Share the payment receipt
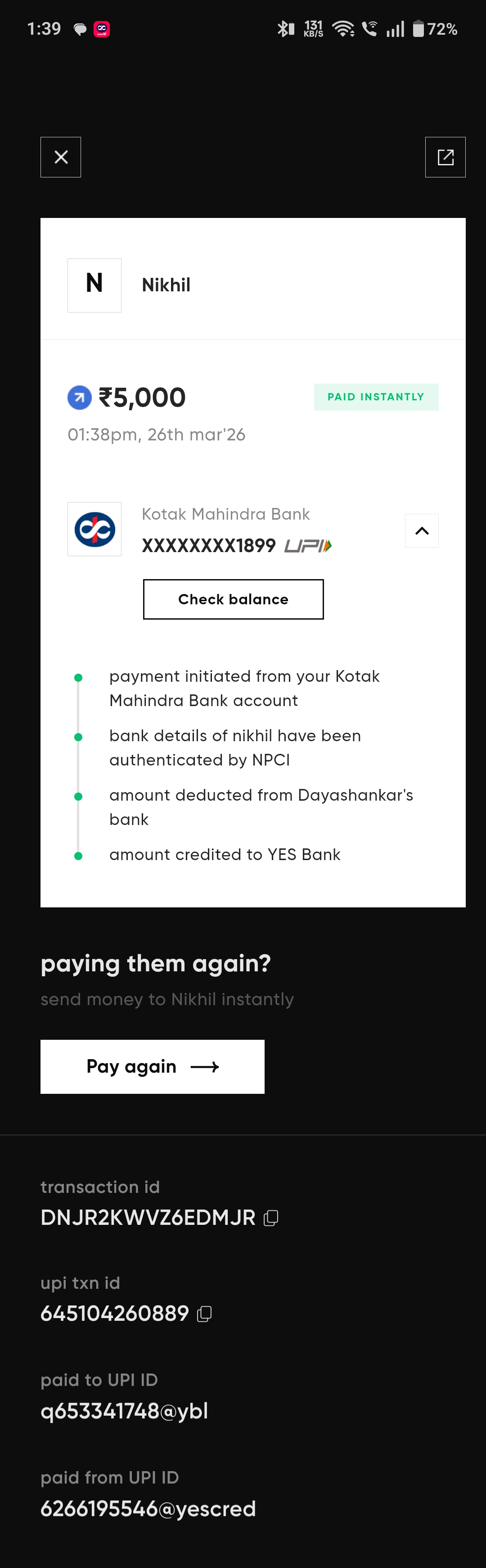 point(445,157)
